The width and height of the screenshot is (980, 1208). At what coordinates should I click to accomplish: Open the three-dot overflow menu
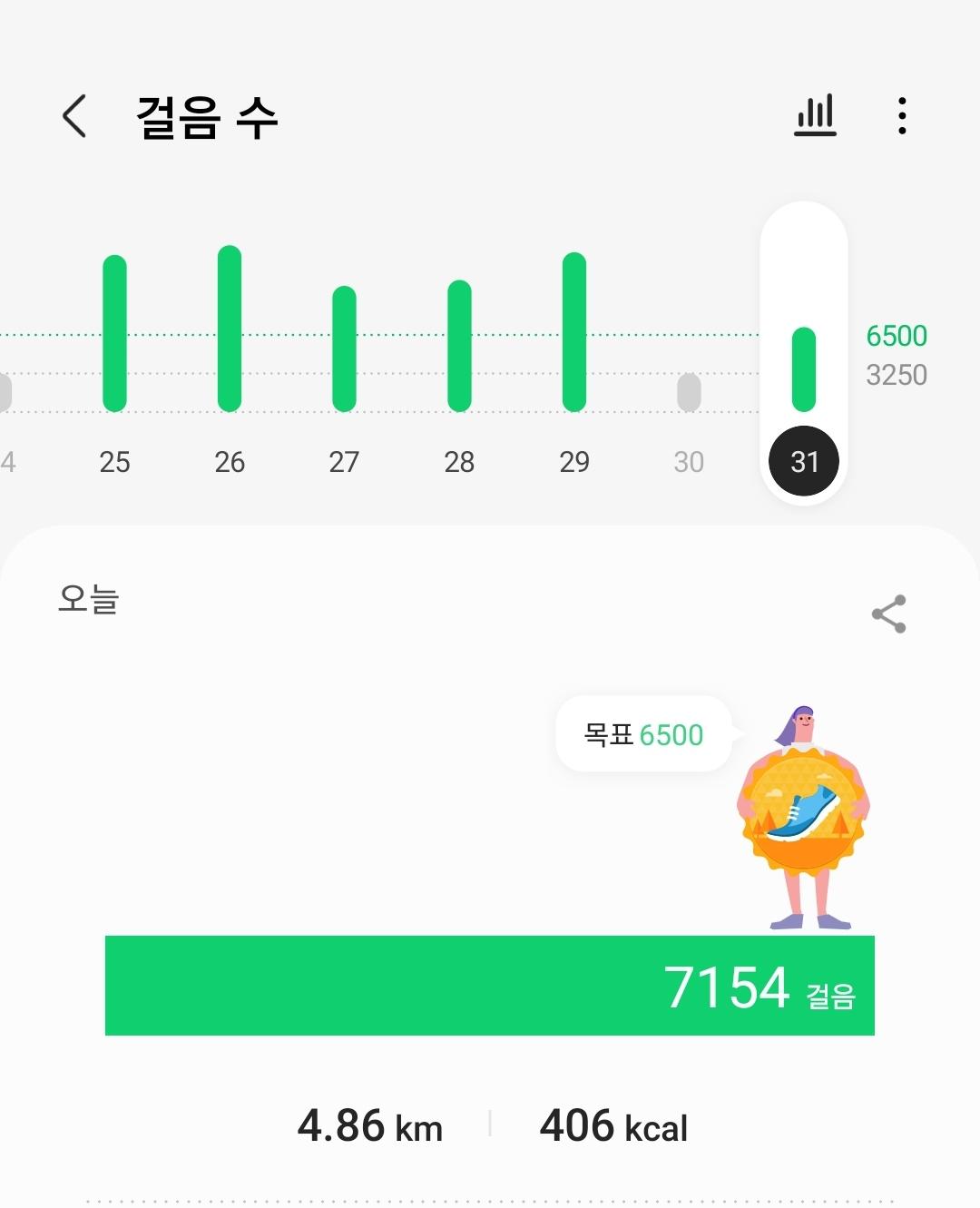click(x=901, y=116)
